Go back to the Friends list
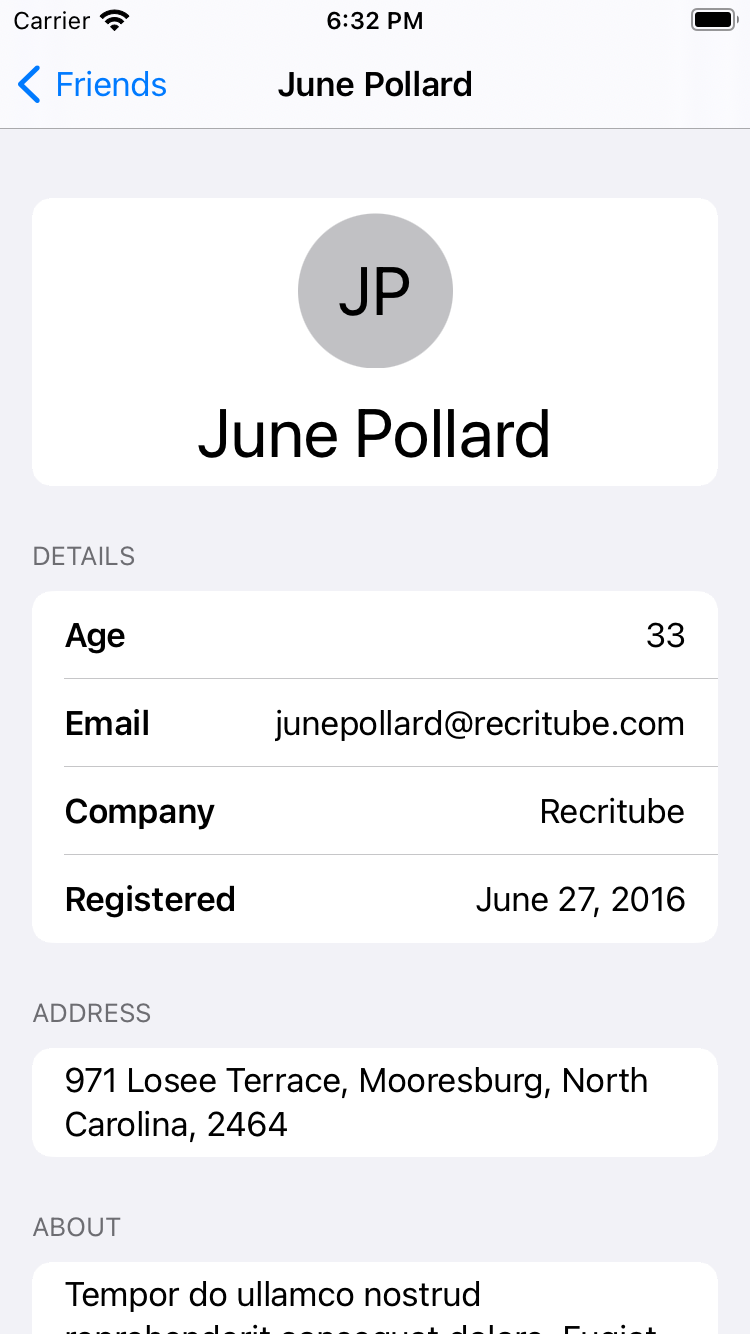 92,85
